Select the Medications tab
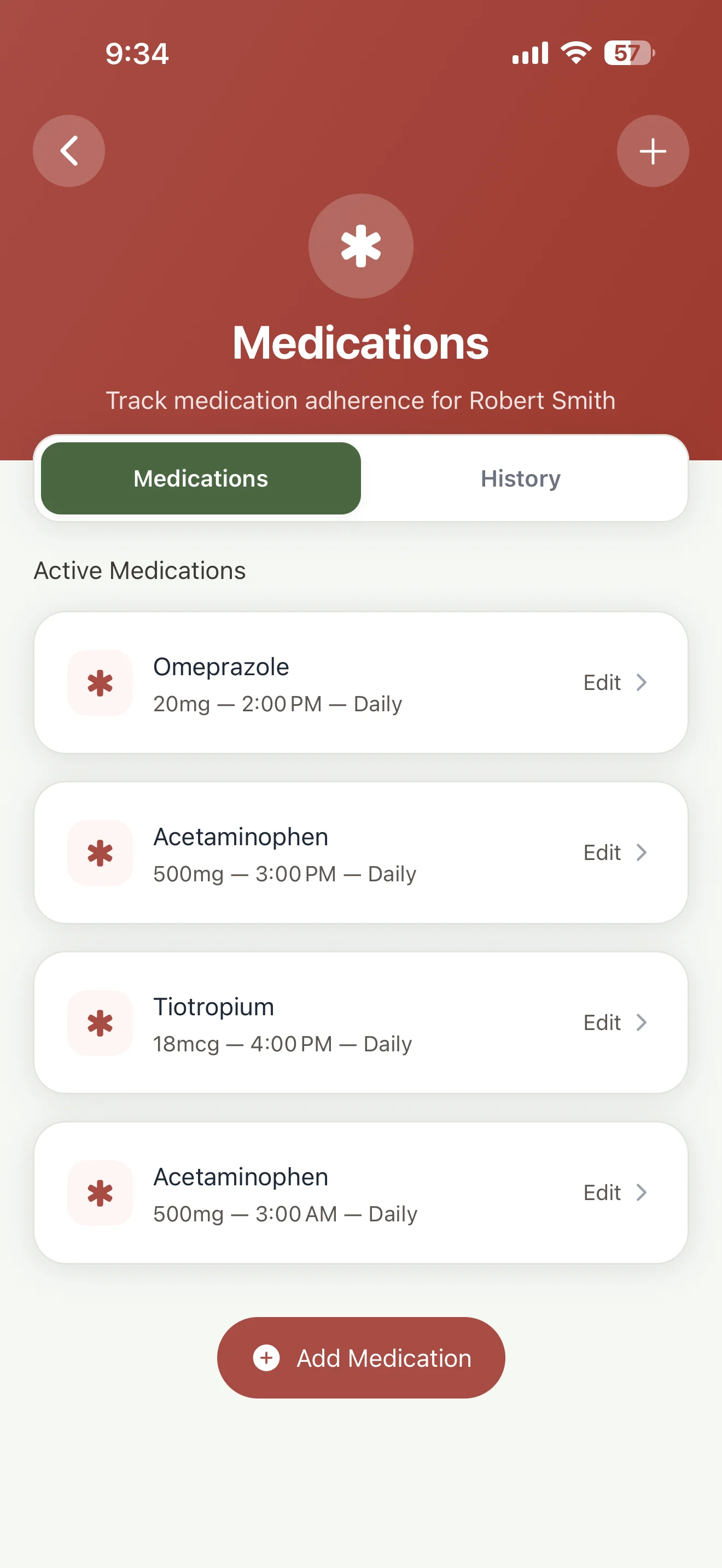722x1568 pixels. (201, 478)
